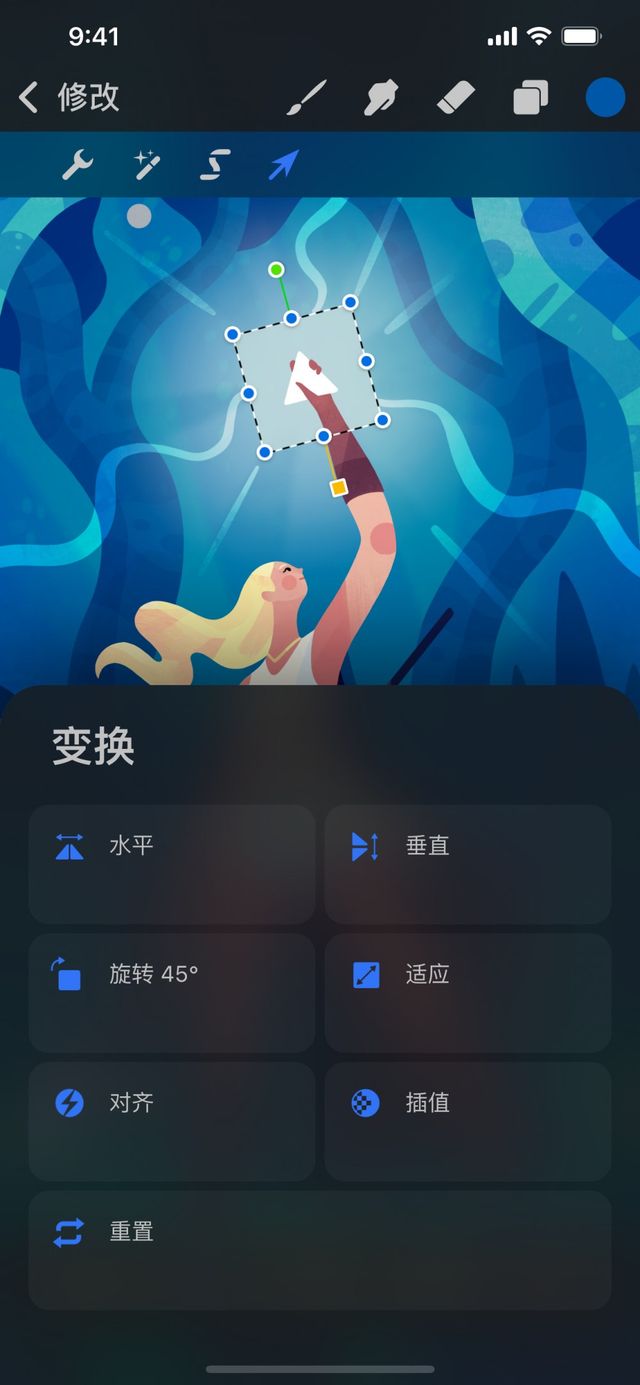Select the brush tool
Screen dimensions: 640x1385
pyautogui.click(x=307, y=98)
